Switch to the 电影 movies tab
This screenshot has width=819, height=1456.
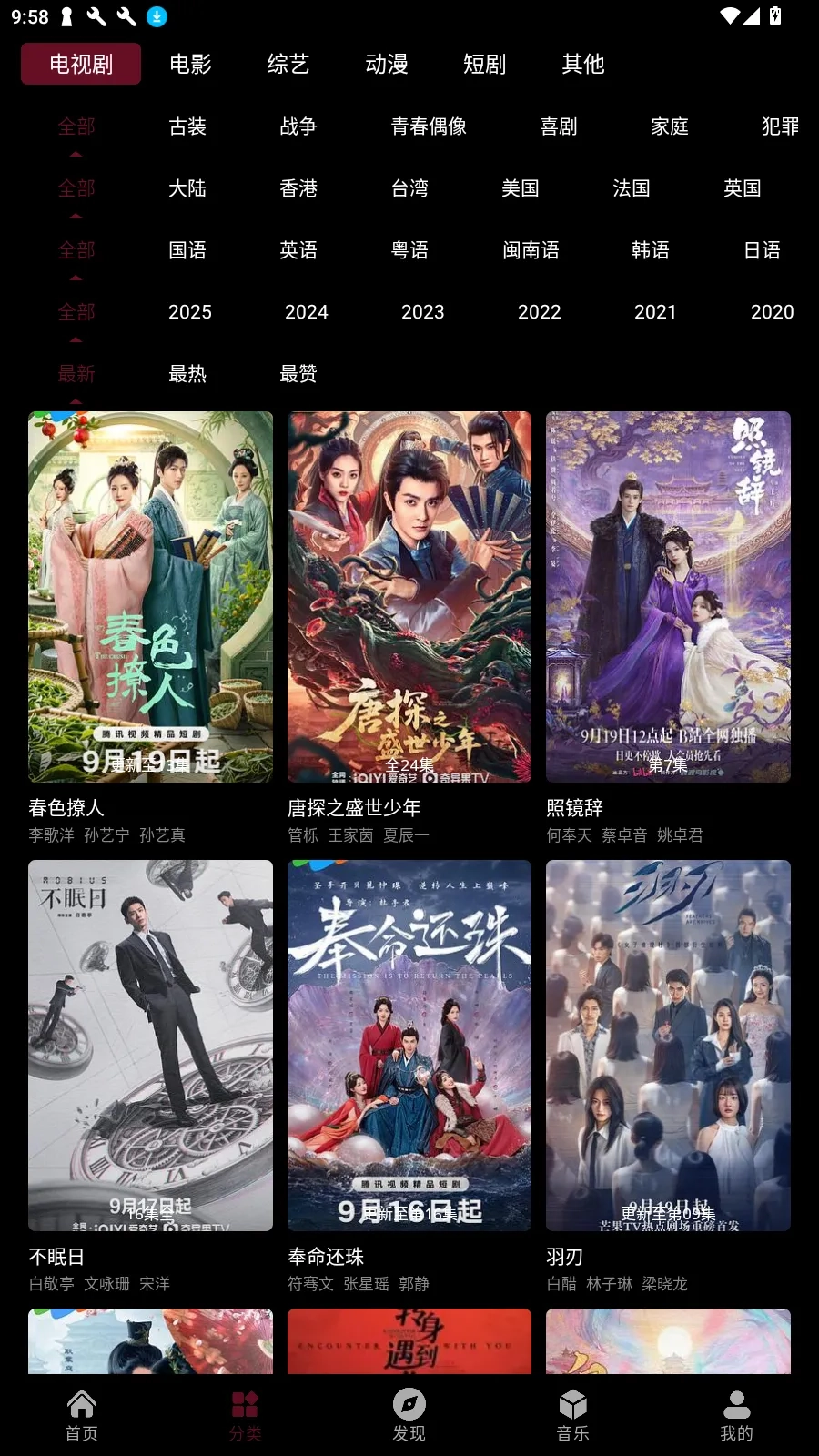point(189,64)
